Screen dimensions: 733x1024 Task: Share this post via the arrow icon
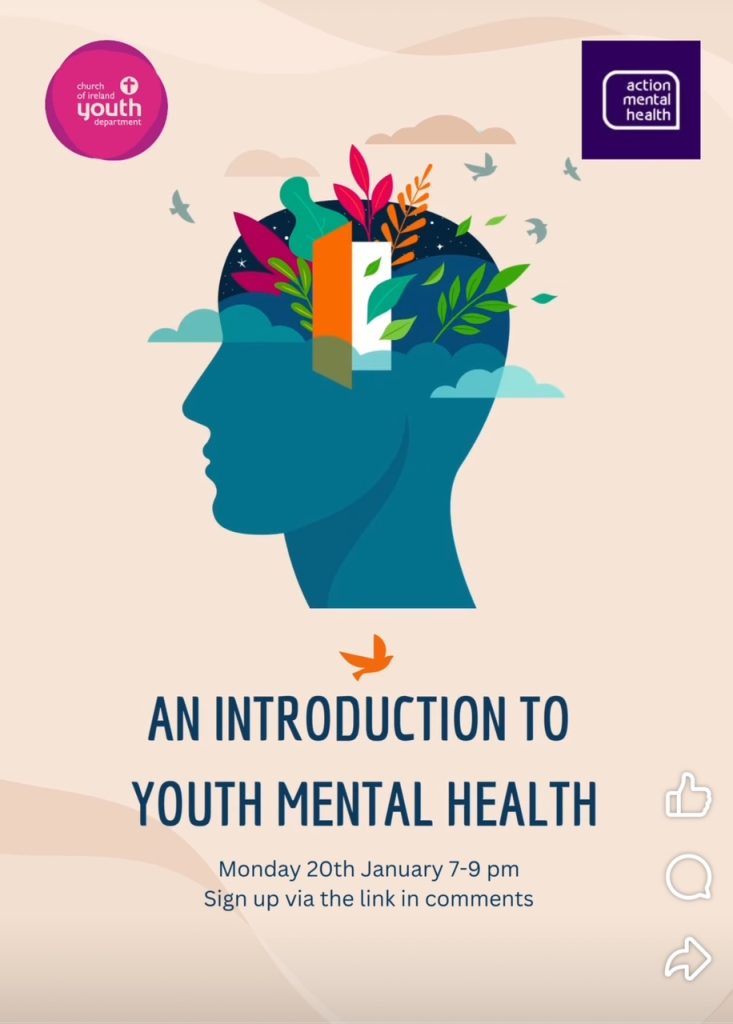point(688,959)
